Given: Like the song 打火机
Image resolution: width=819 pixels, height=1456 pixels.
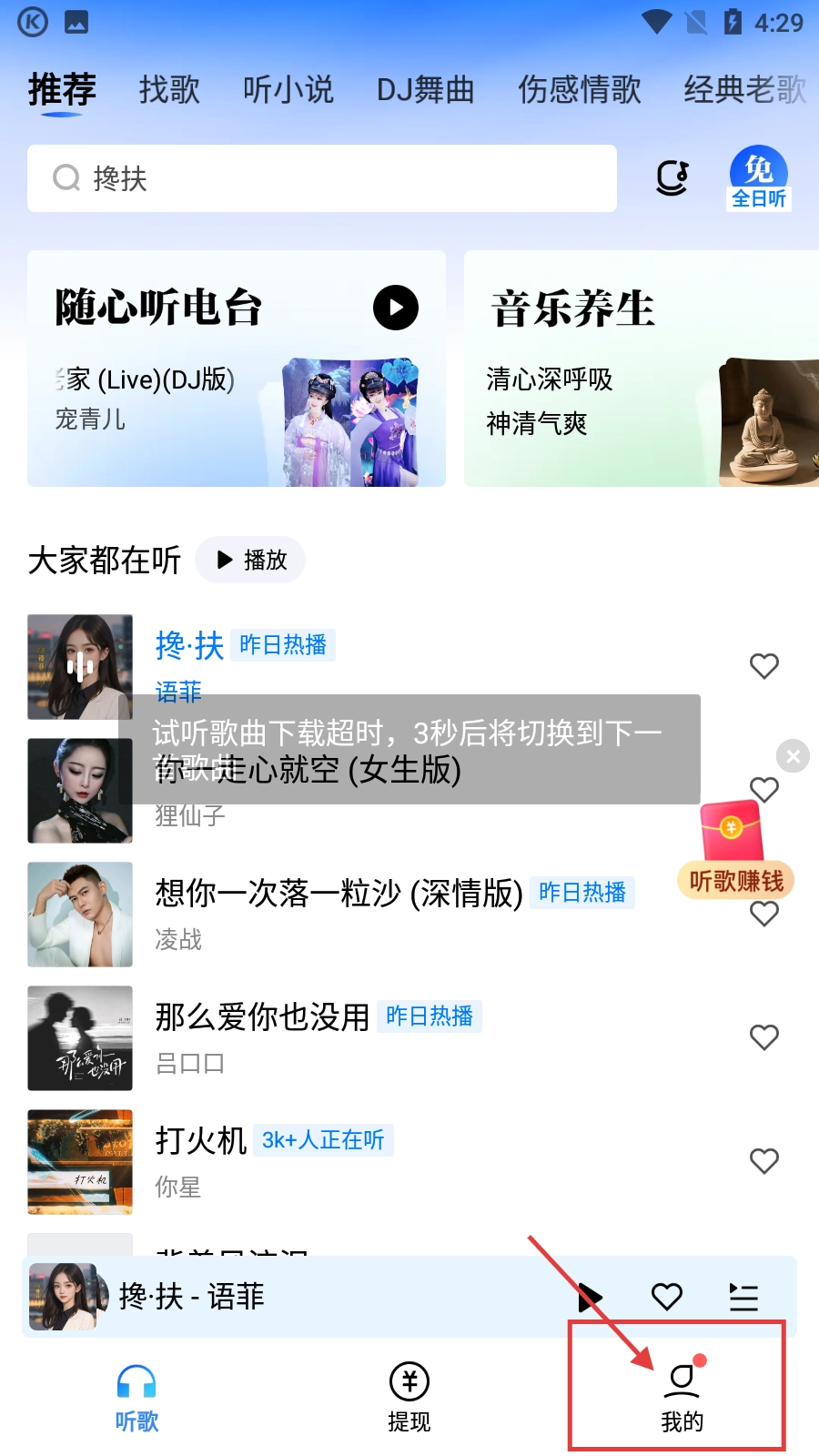Looking at the screenshot, I should tap(763, 1161).
